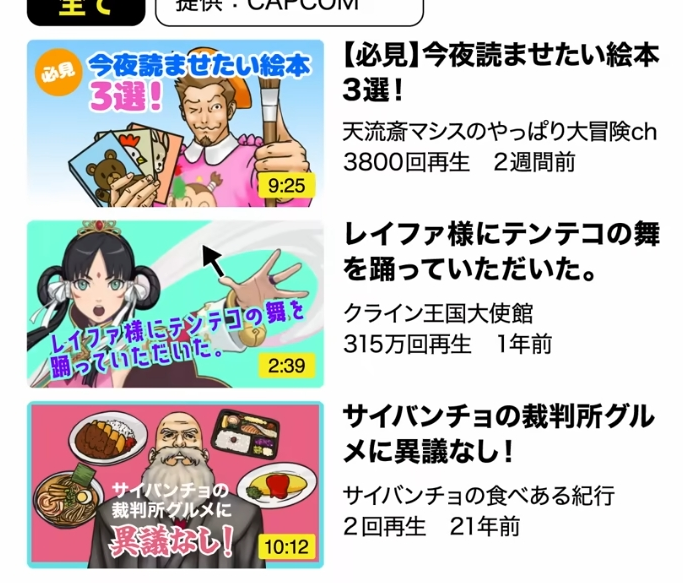Open the サイバンチョの裁判所グルメ video
Viewport: 683px width, 583px height.
click(x=176, y=485)
